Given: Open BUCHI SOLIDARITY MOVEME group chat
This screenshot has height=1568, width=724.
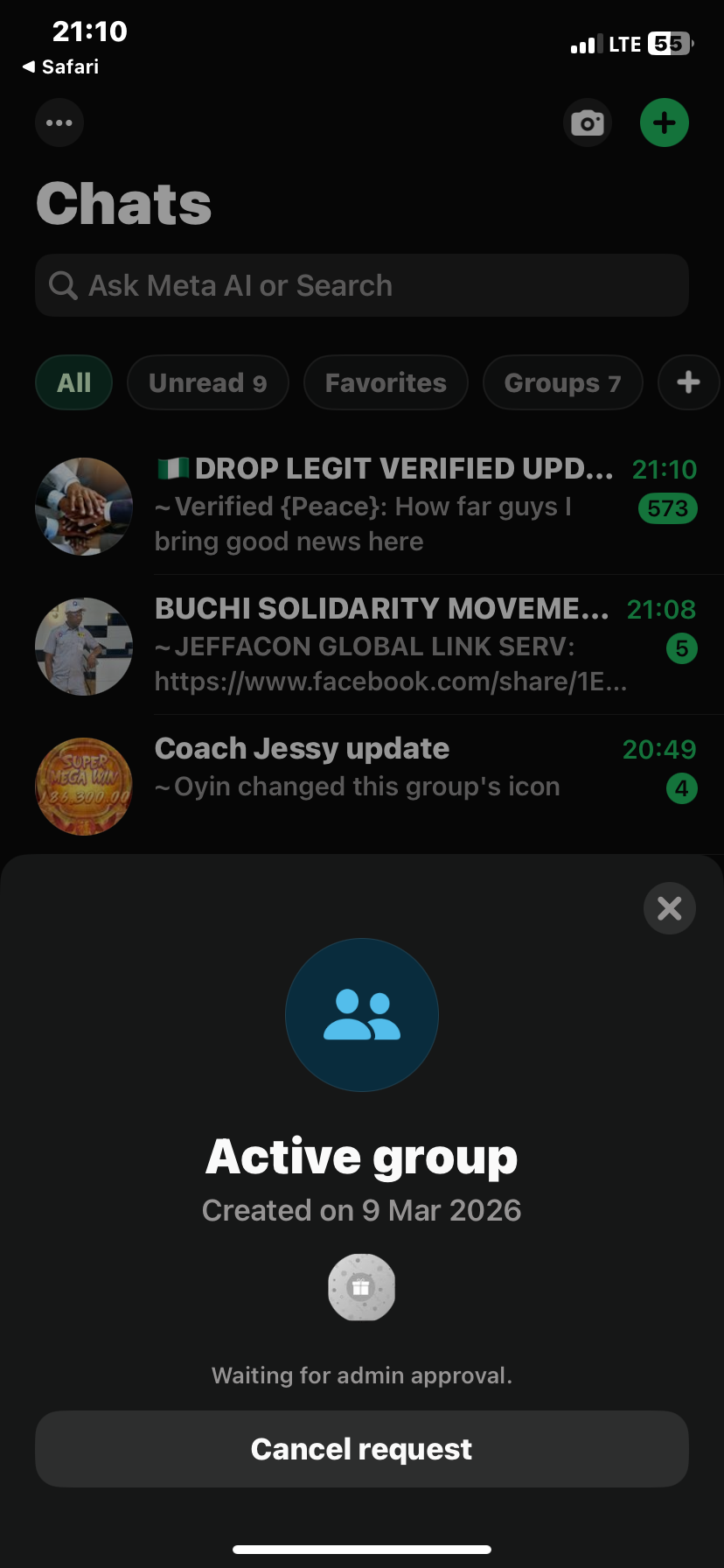Looking at the screenshot, I should pyautogui.click(x=385, y=646).
